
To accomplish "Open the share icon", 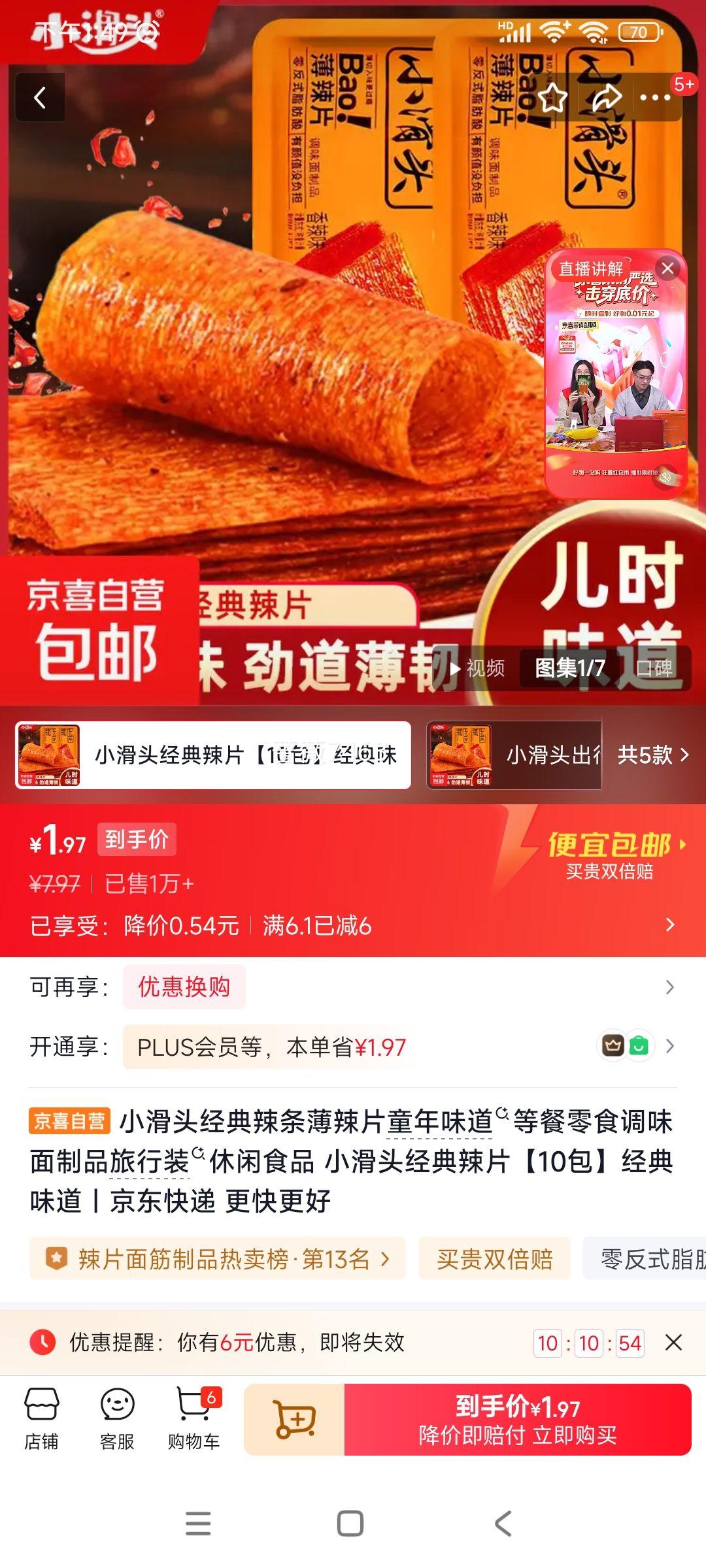I will pos(605,97).
